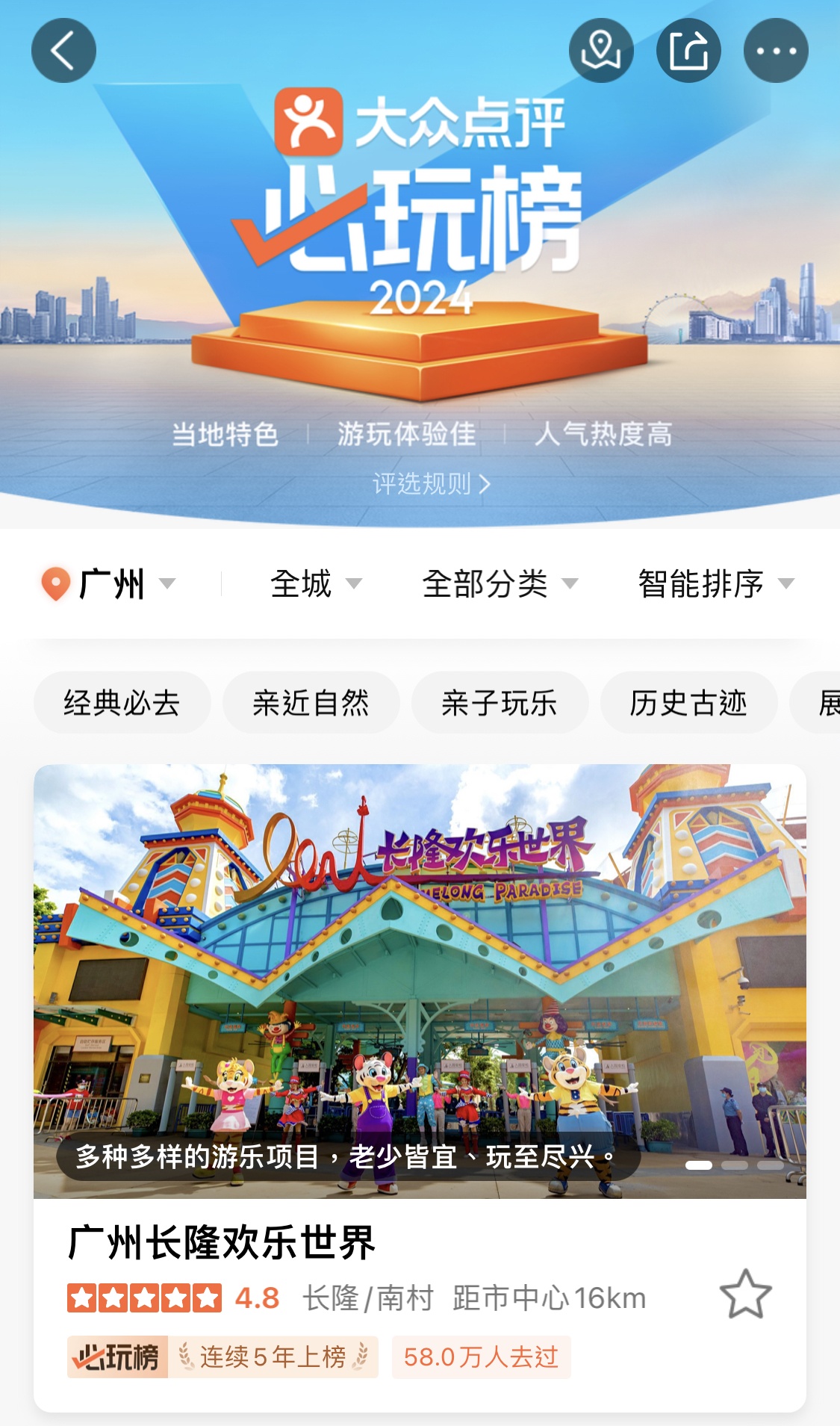Select the 经典必去 filter chip
This screenshot has width=840, height=1426.
pos(122,703)
